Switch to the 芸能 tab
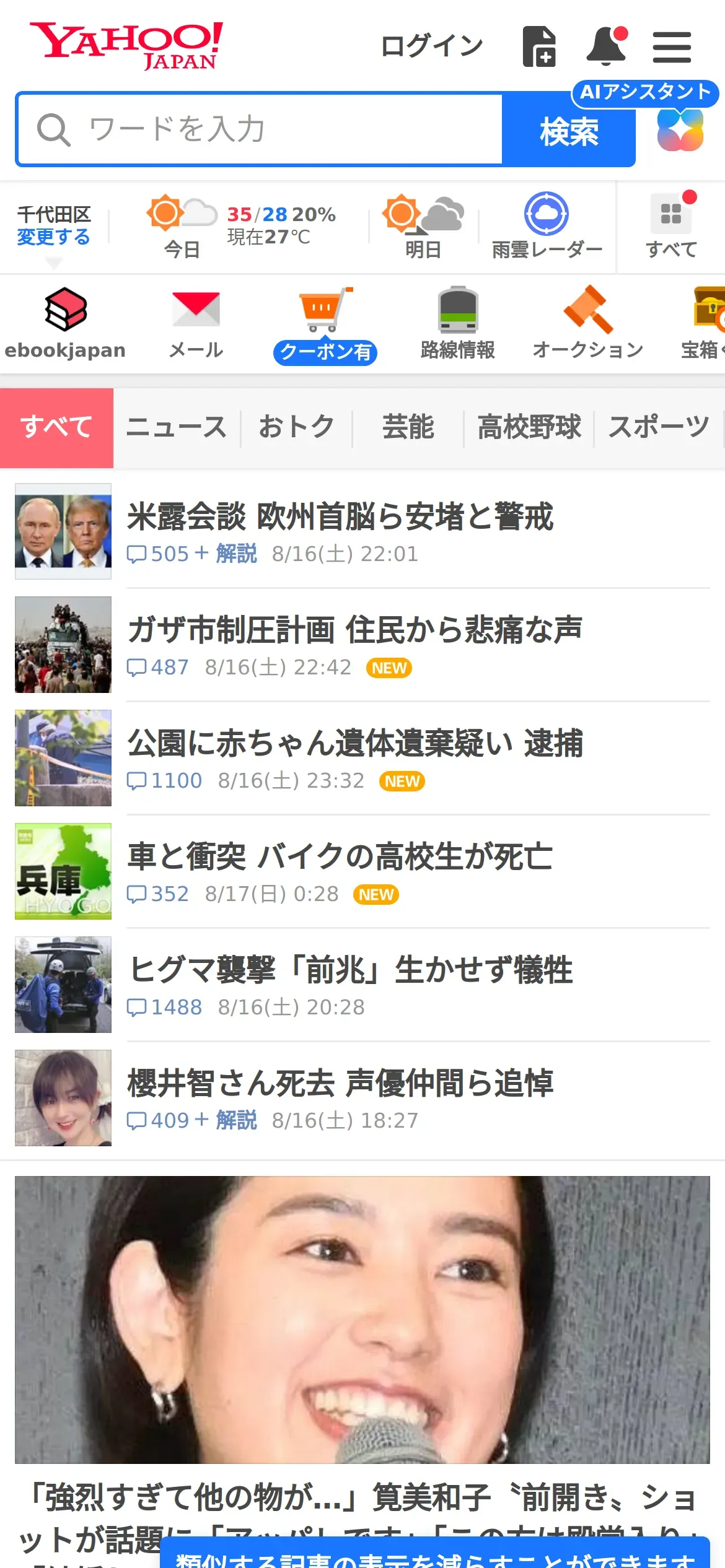 pyautogui.click(x=408, y=428)
